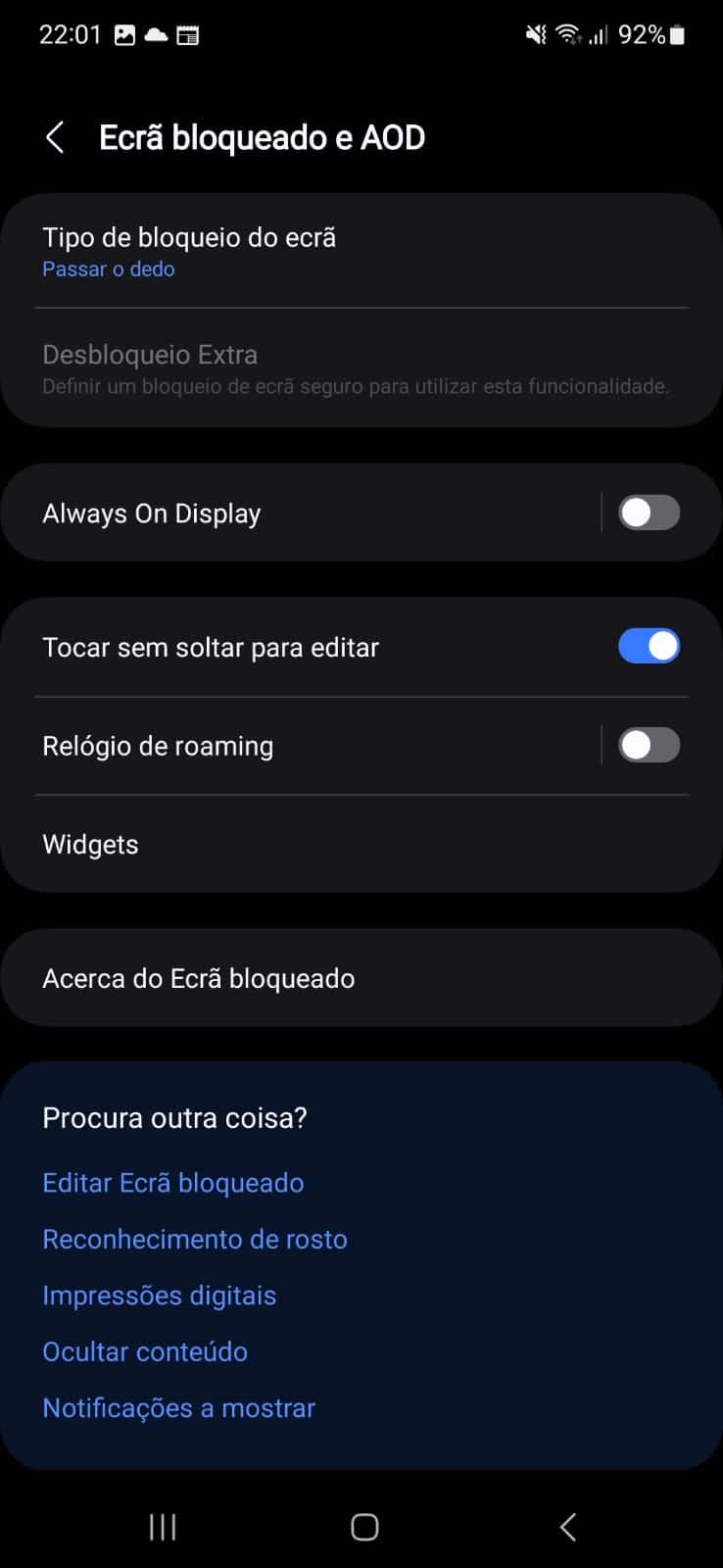Screen dimensions: 723x1568
Task: Enable the Always On Display switch
Action: click(649, 513)
